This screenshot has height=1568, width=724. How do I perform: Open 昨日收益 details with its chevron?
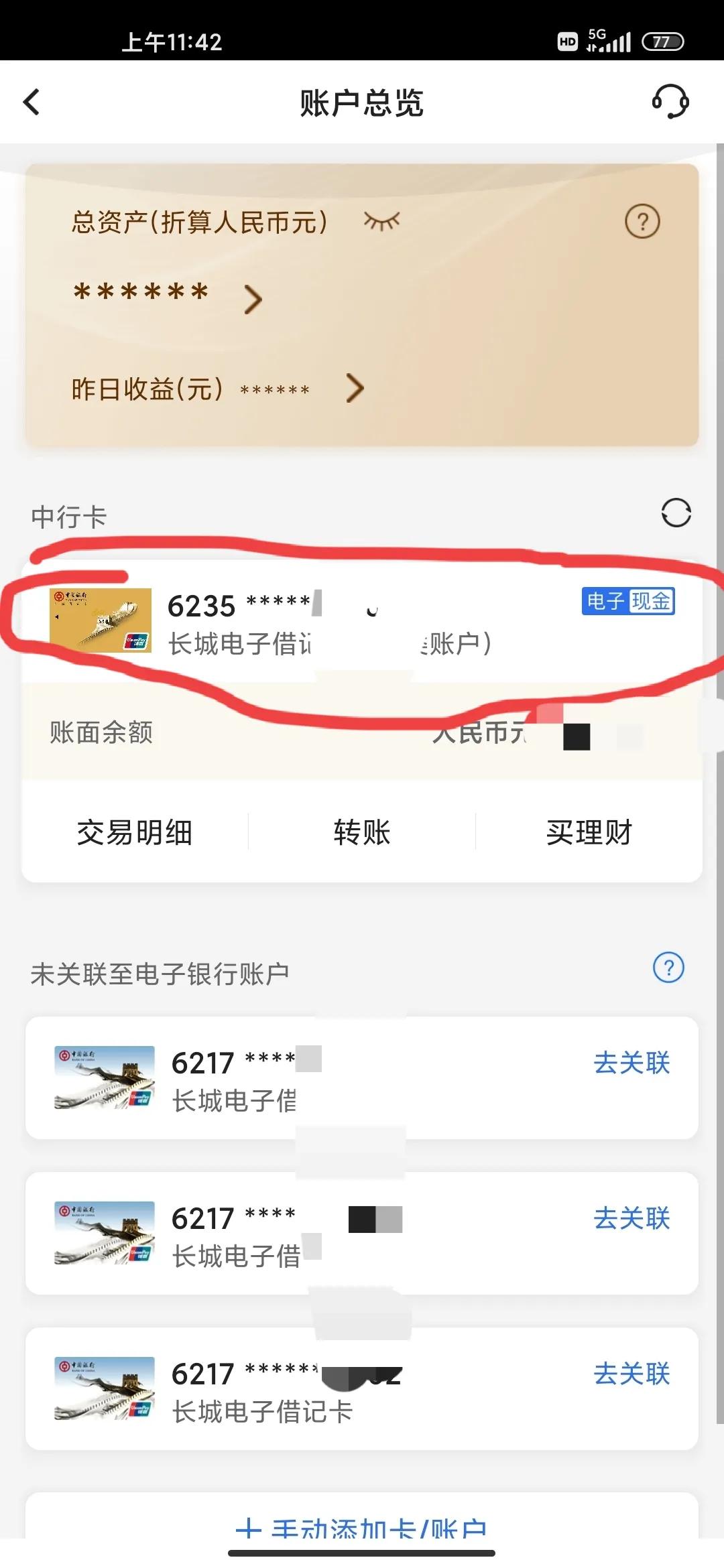[355, 387]
